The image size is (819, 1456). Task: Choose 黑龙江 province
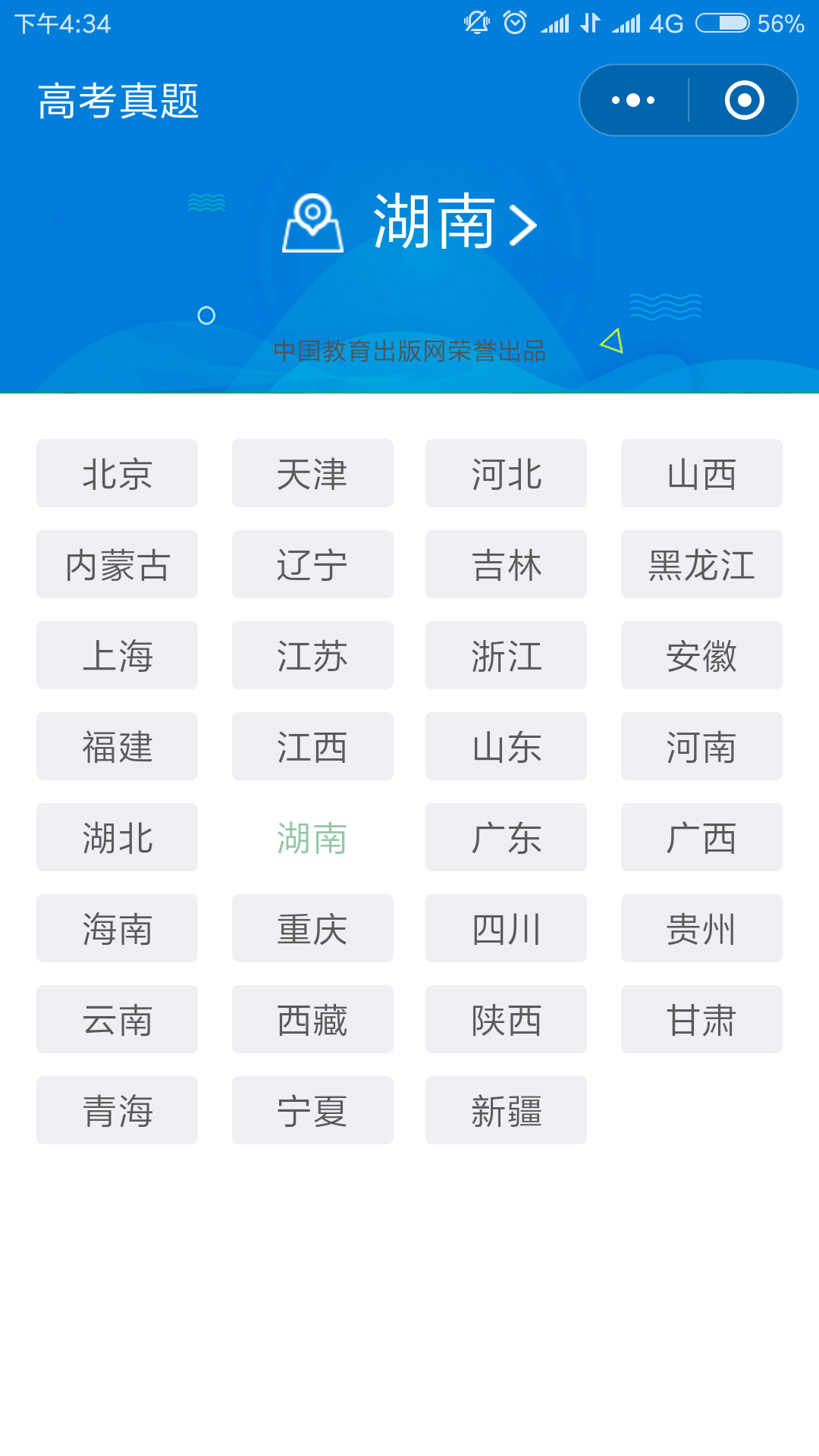[x=701, y=564]
